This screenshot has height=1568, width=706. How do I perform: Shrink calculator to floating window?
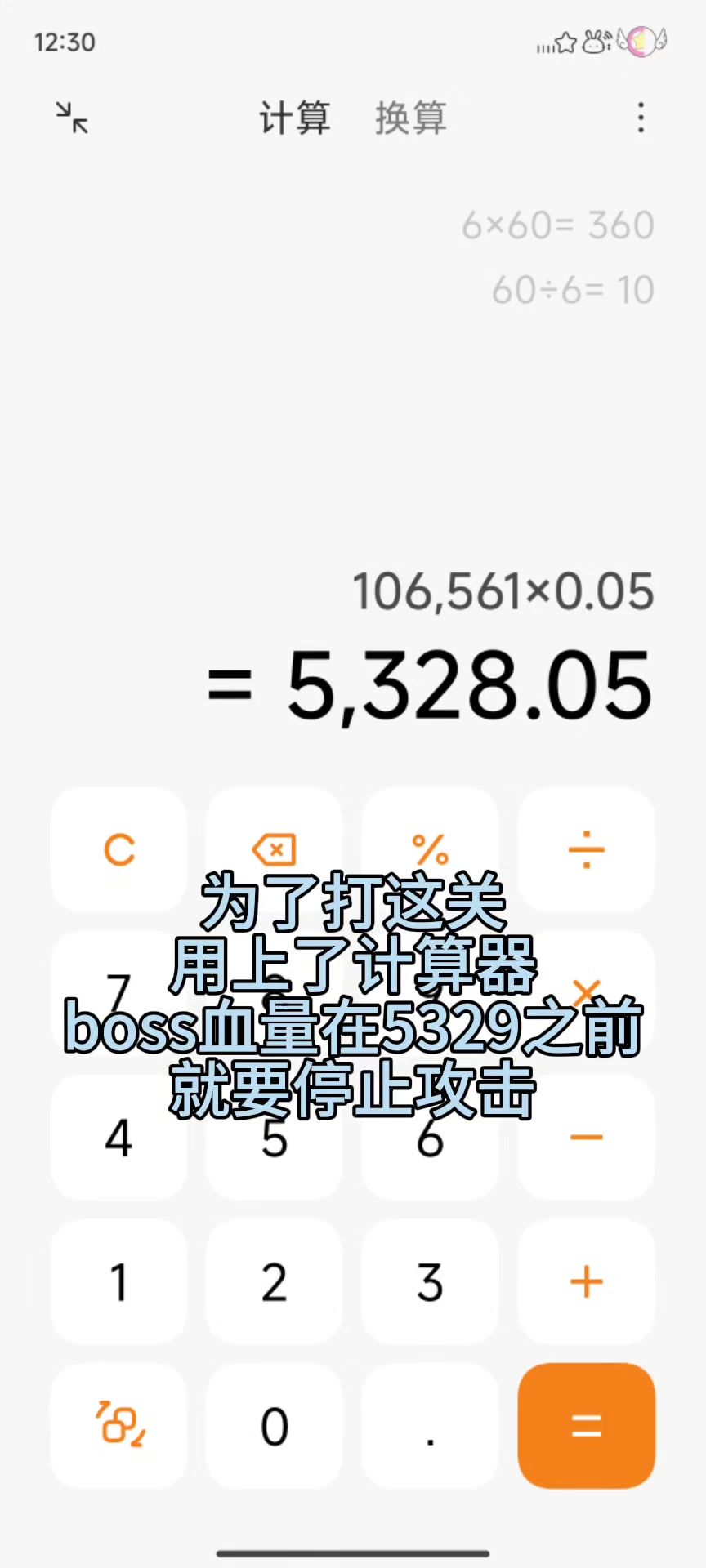[x=72, y=118]
